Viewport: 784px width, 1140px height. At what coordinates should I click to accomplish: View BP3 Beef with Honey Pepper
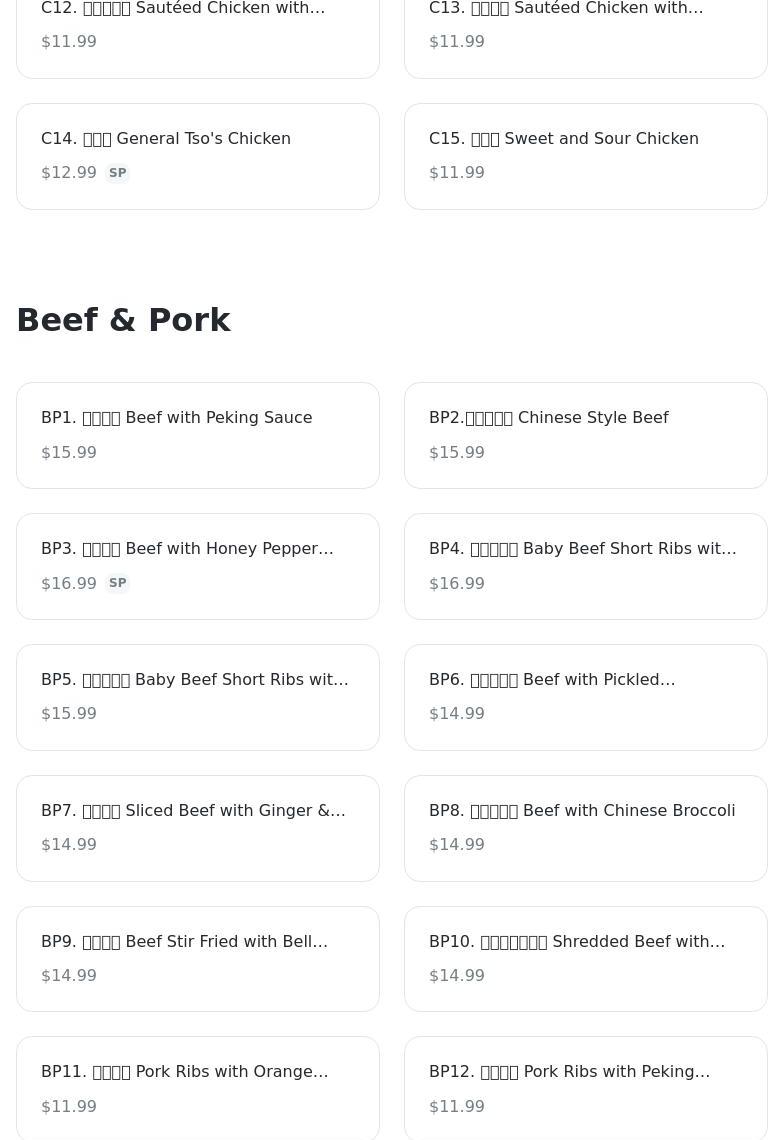pos(197,566)
